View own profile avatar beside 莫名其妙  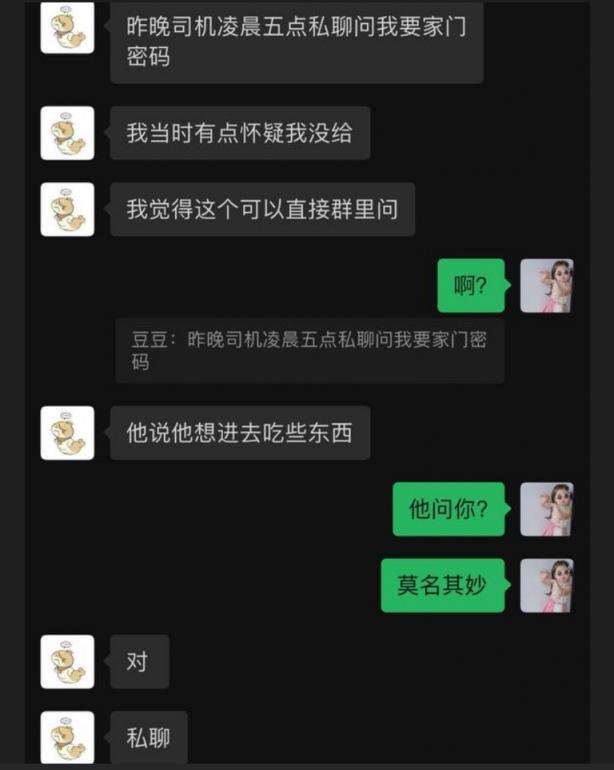pos(547,585)
